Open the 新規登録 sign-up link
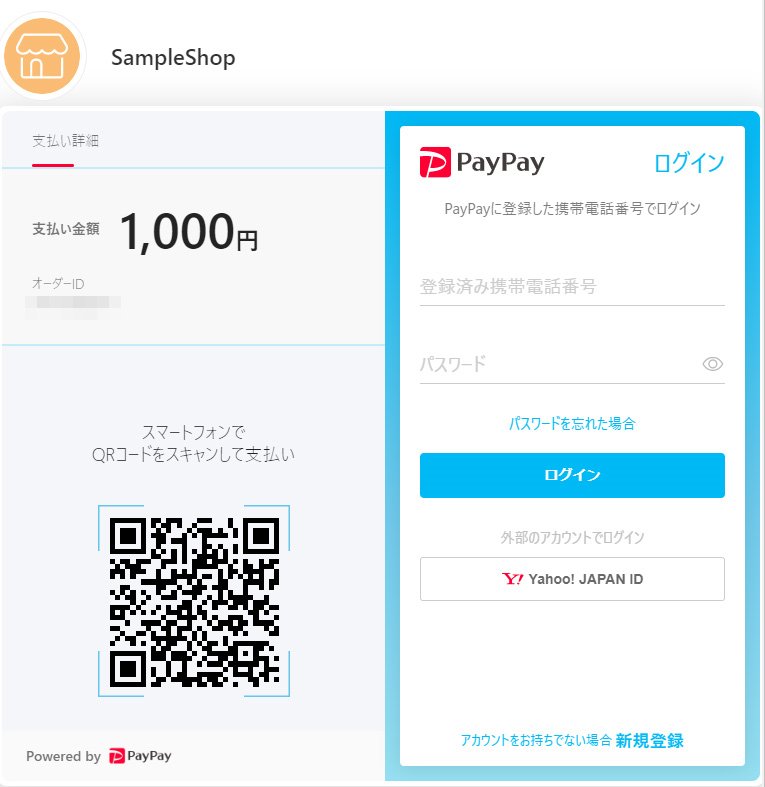 pos(650,741)
